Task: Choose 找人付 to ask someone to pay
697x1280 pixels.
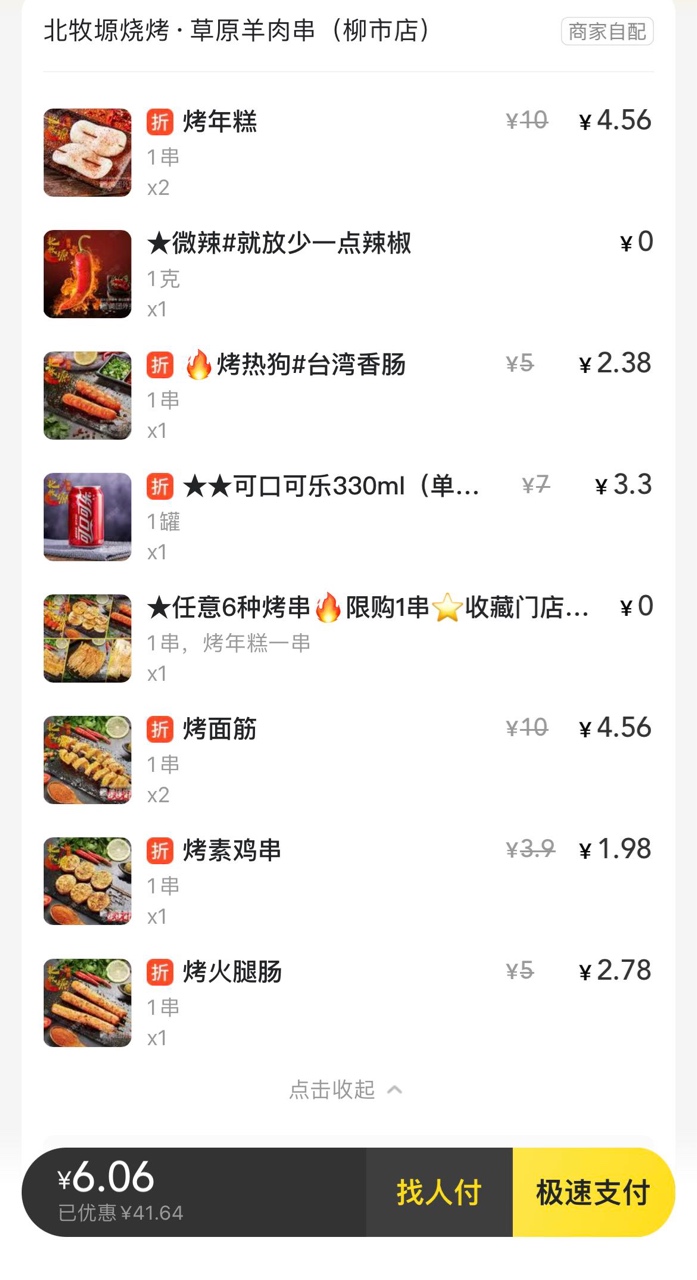Action: (439, 1193)
